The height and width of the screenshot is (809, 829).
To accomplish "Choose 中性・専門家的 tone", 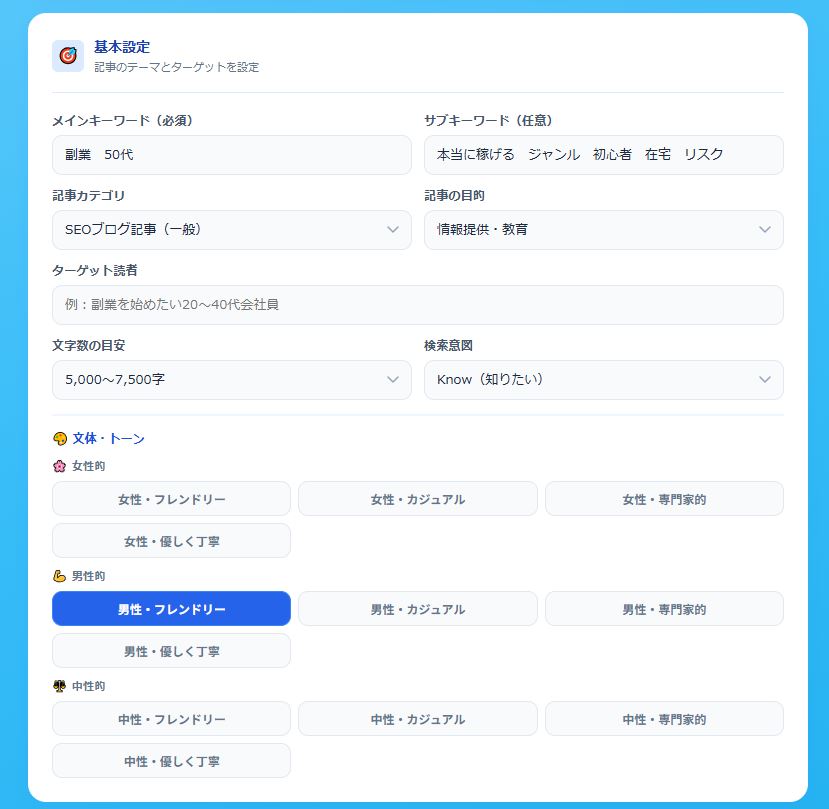I will 664,719.
